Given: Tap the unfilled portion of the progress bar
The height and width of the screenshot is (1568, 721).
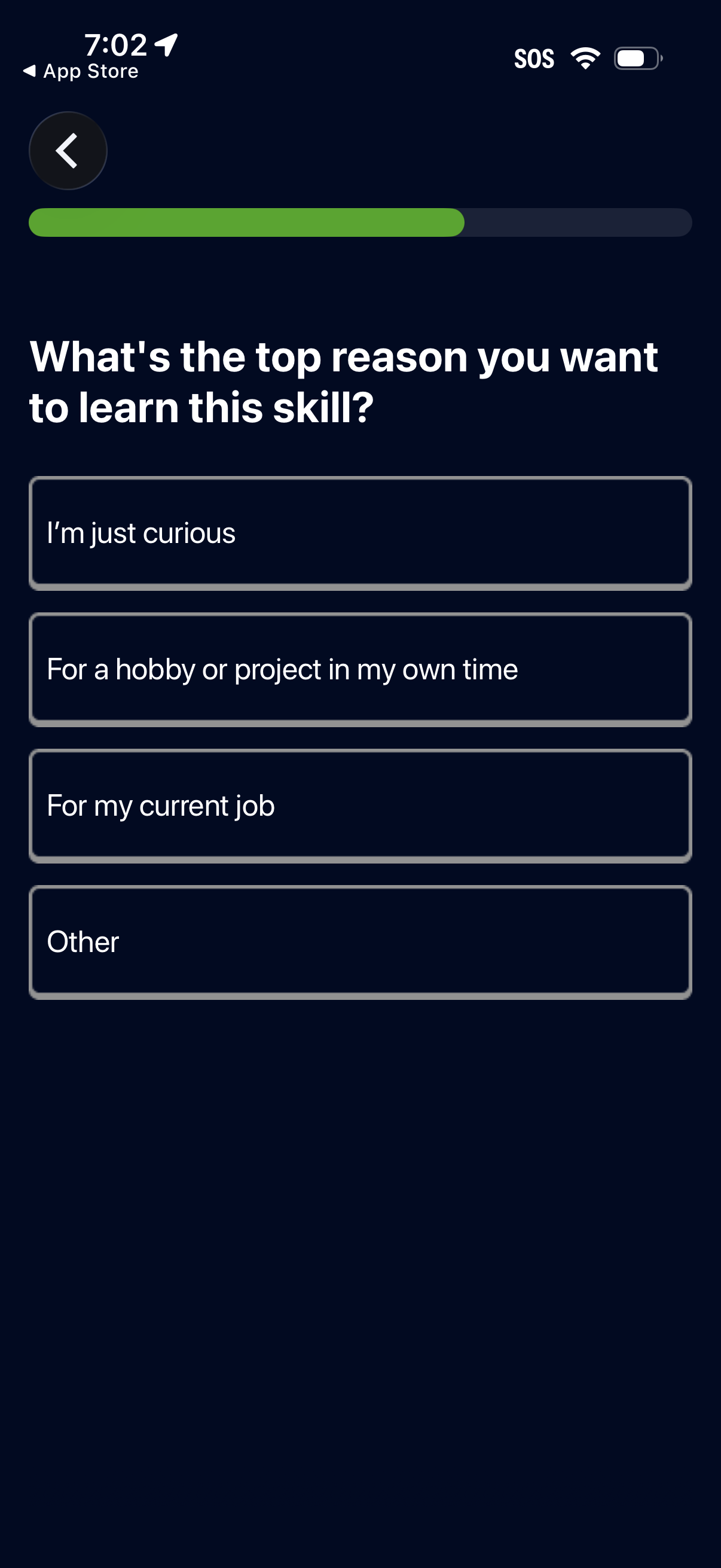Looking at the screenshot, I should pyautogui.click(x=578, y=224).
